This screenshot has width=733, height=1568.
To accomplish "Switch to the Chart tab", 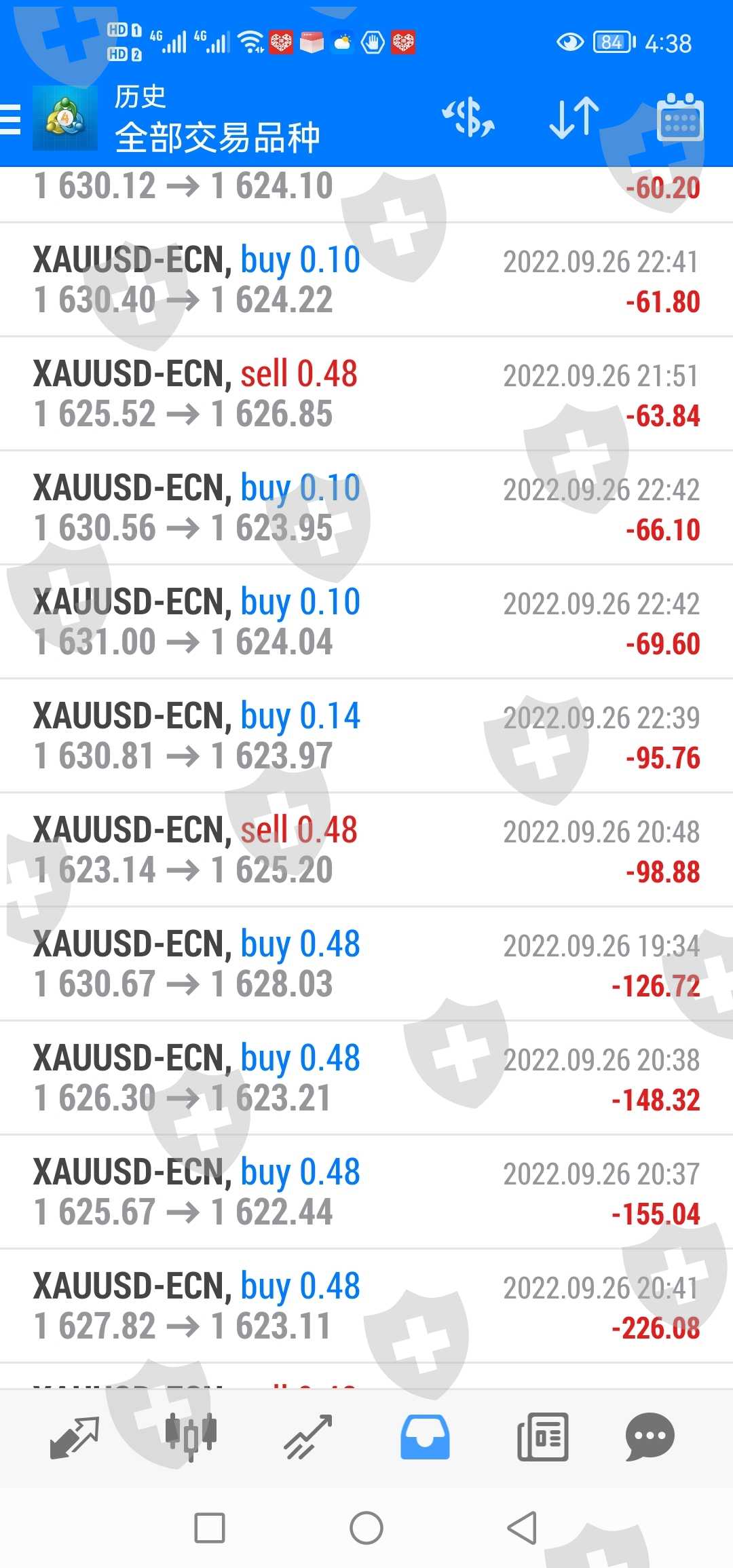I will click(191, 1438).
